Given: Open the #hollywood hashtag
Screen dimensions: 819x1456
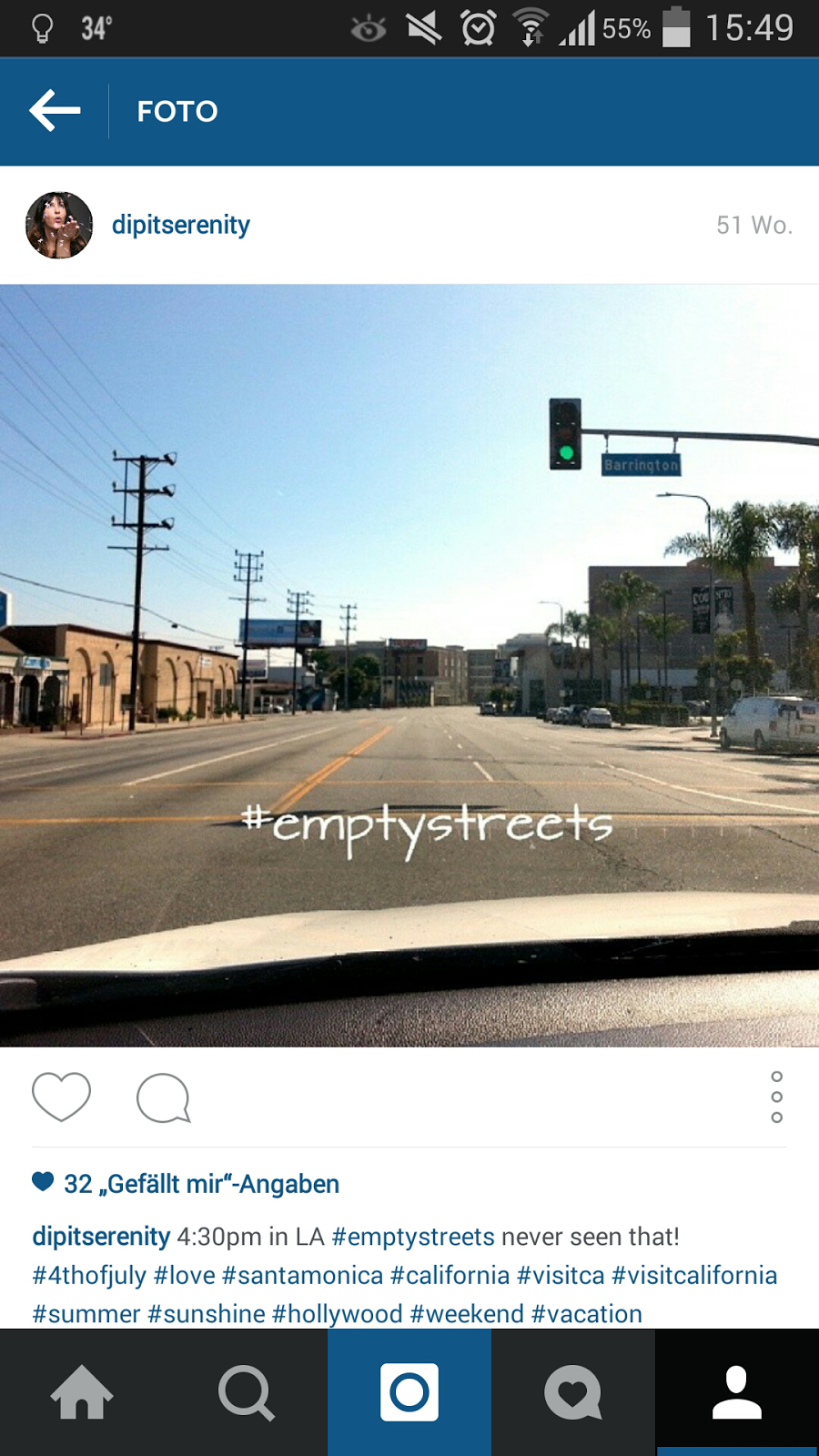Looking at the screenshot, I should [x=337, y=1314].
